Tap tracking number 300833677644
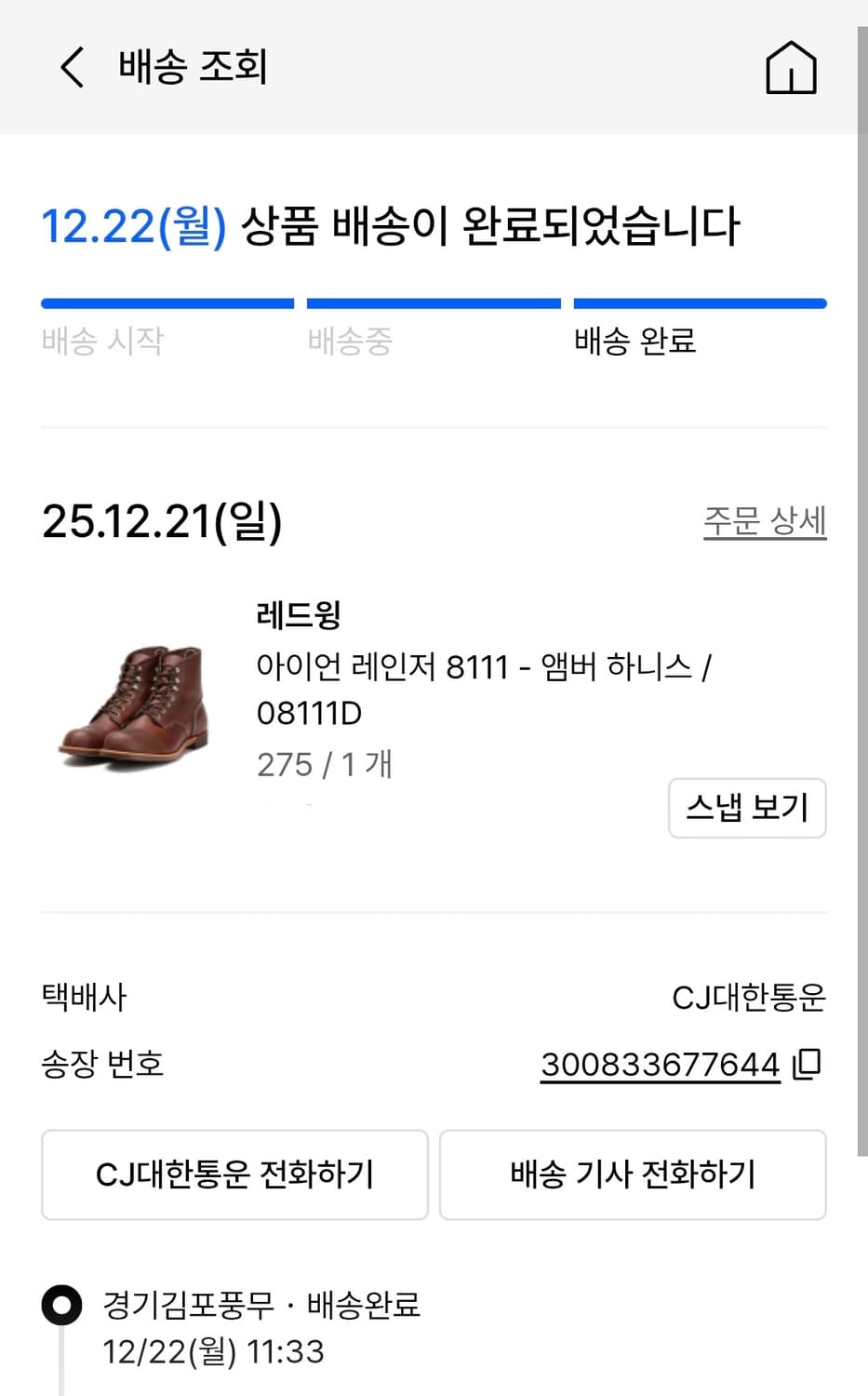 click(x=661, y=1065)
